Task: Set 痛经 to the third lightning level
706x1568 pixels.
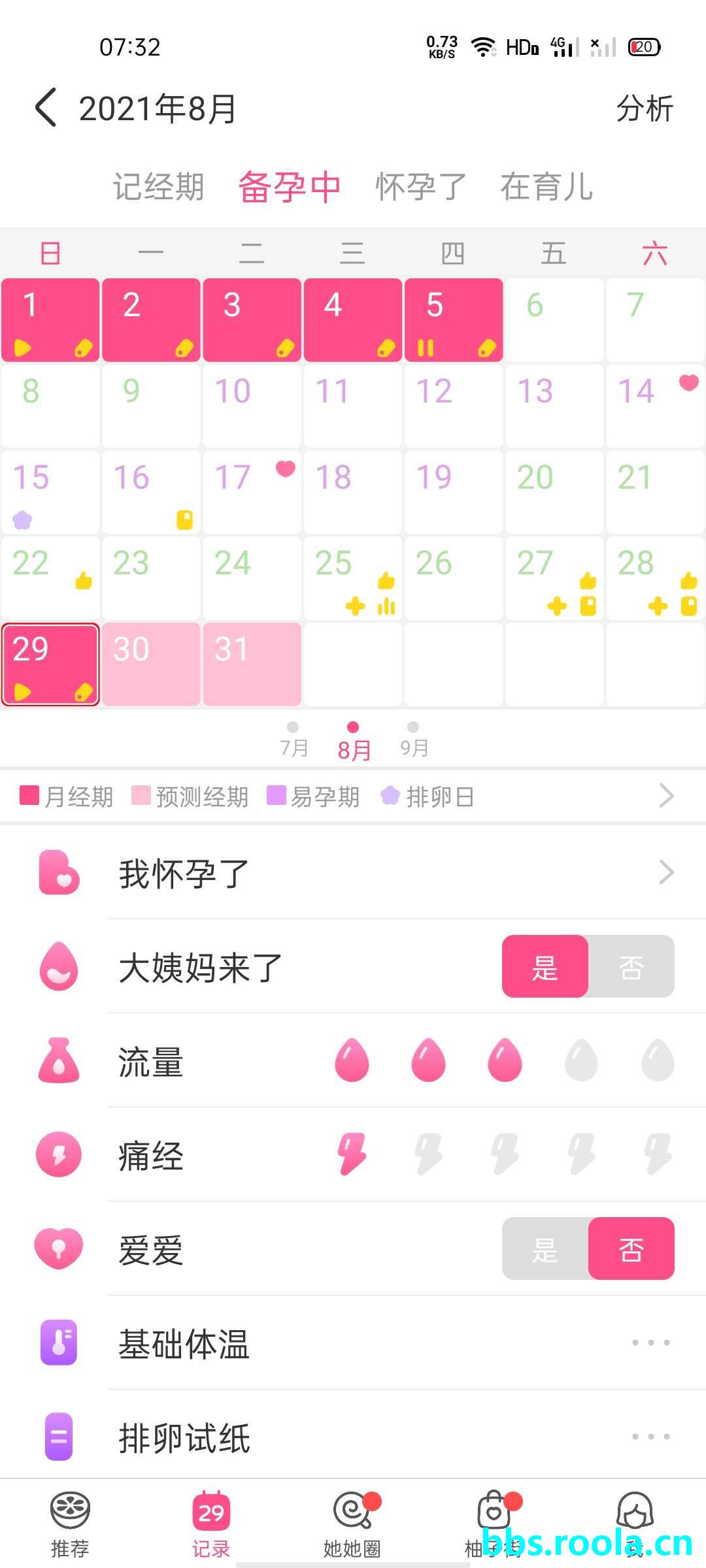Action: click(505, 1154)
